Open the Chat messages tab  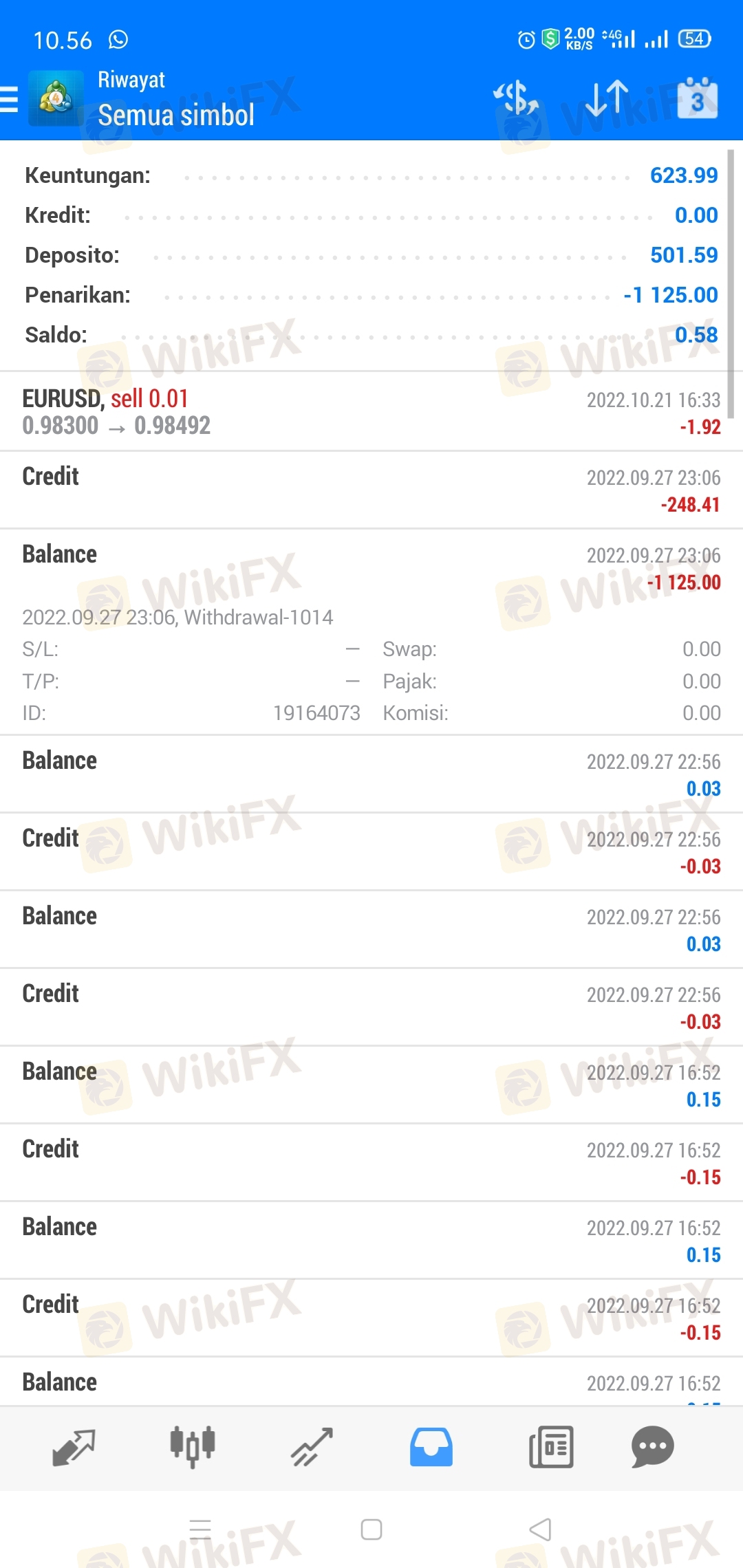click(652, 1447)
